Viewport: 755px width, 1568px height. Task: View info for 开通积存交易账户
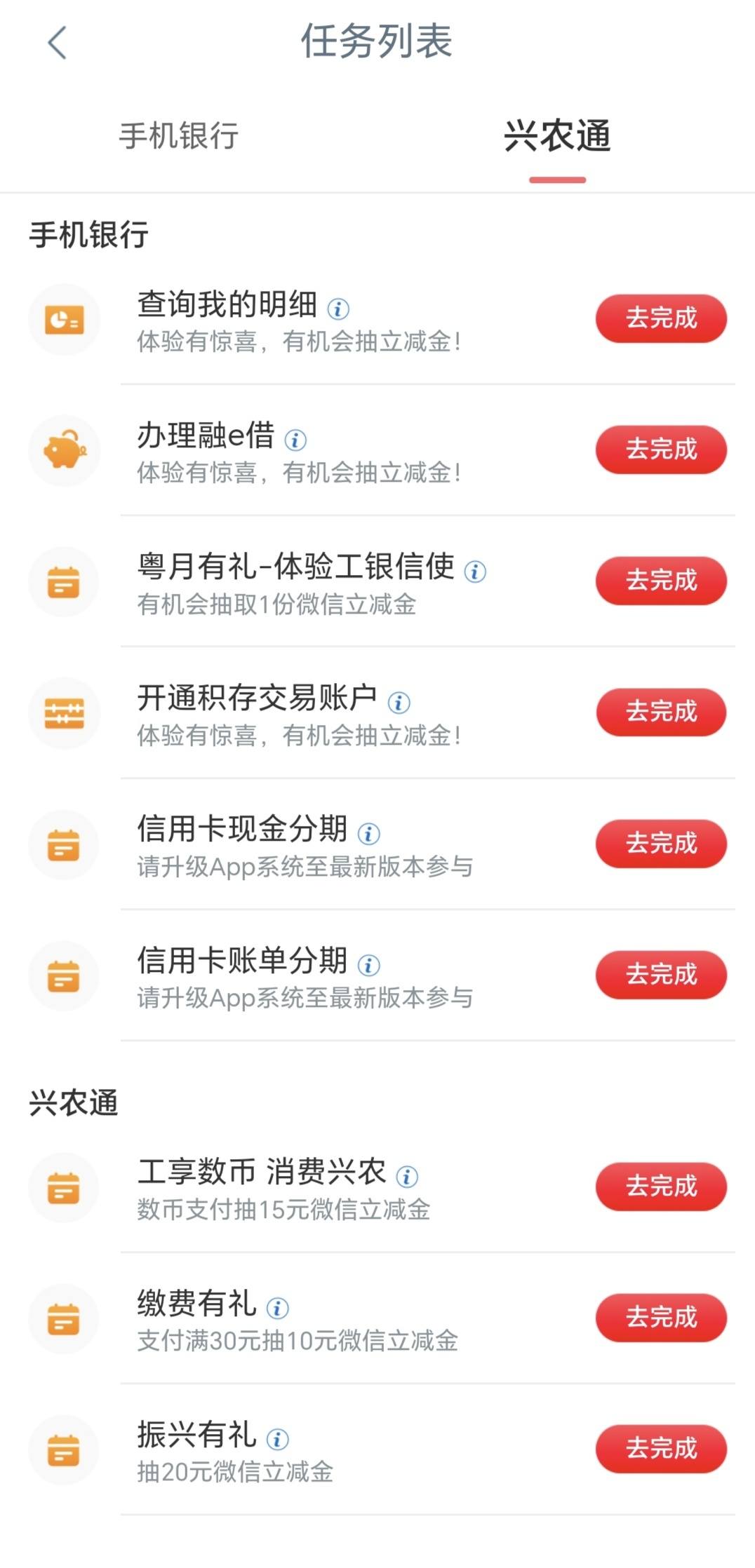coord(399,702)
